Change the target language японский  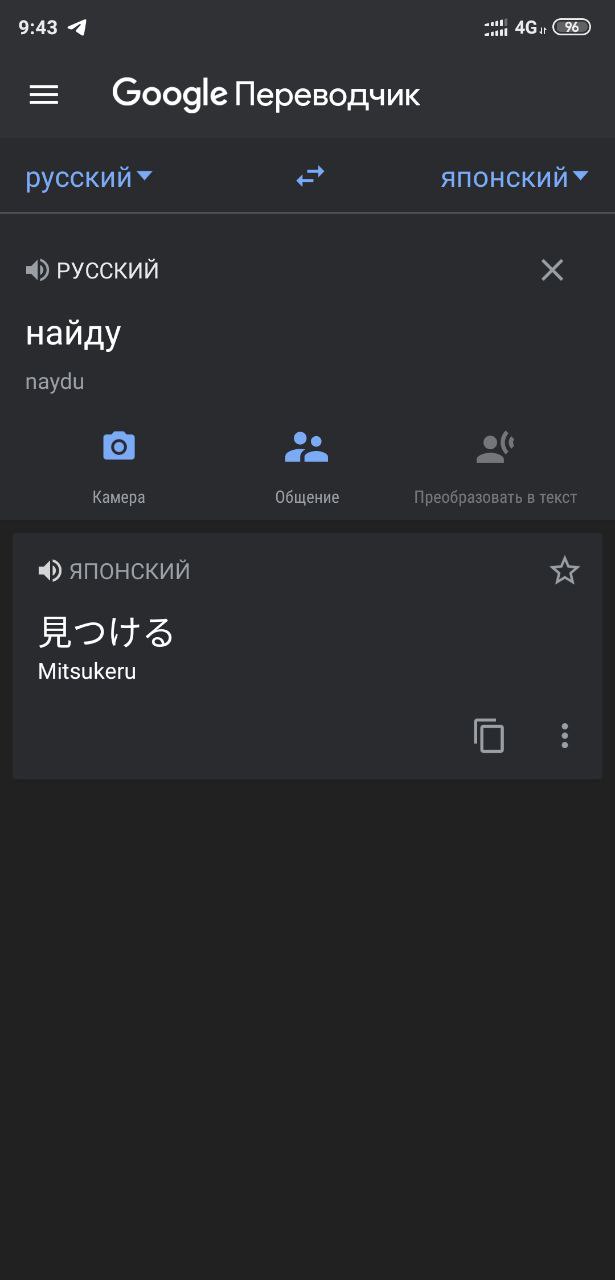(x=516, y=178)
